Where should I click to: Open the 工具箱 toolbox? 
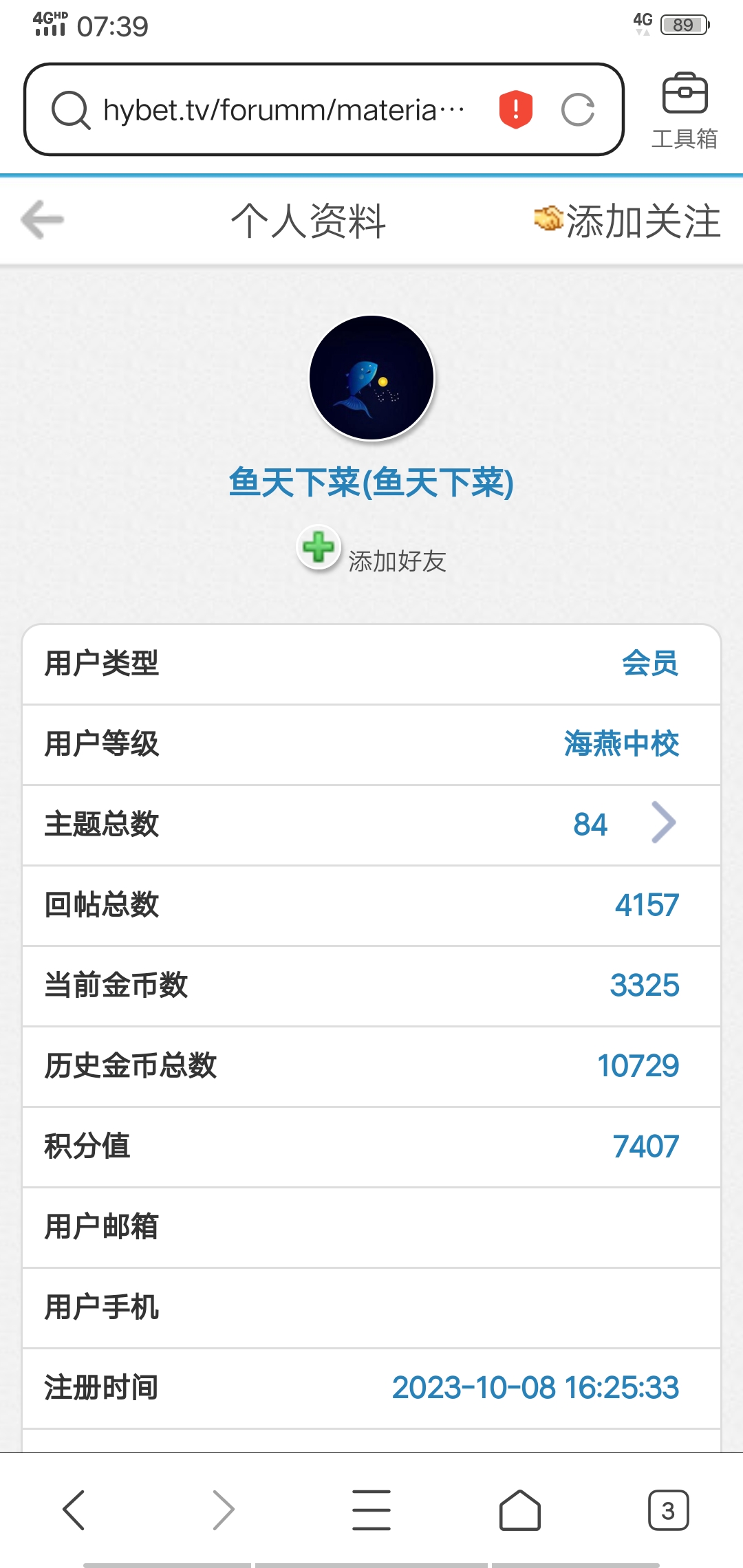point(685,110)
